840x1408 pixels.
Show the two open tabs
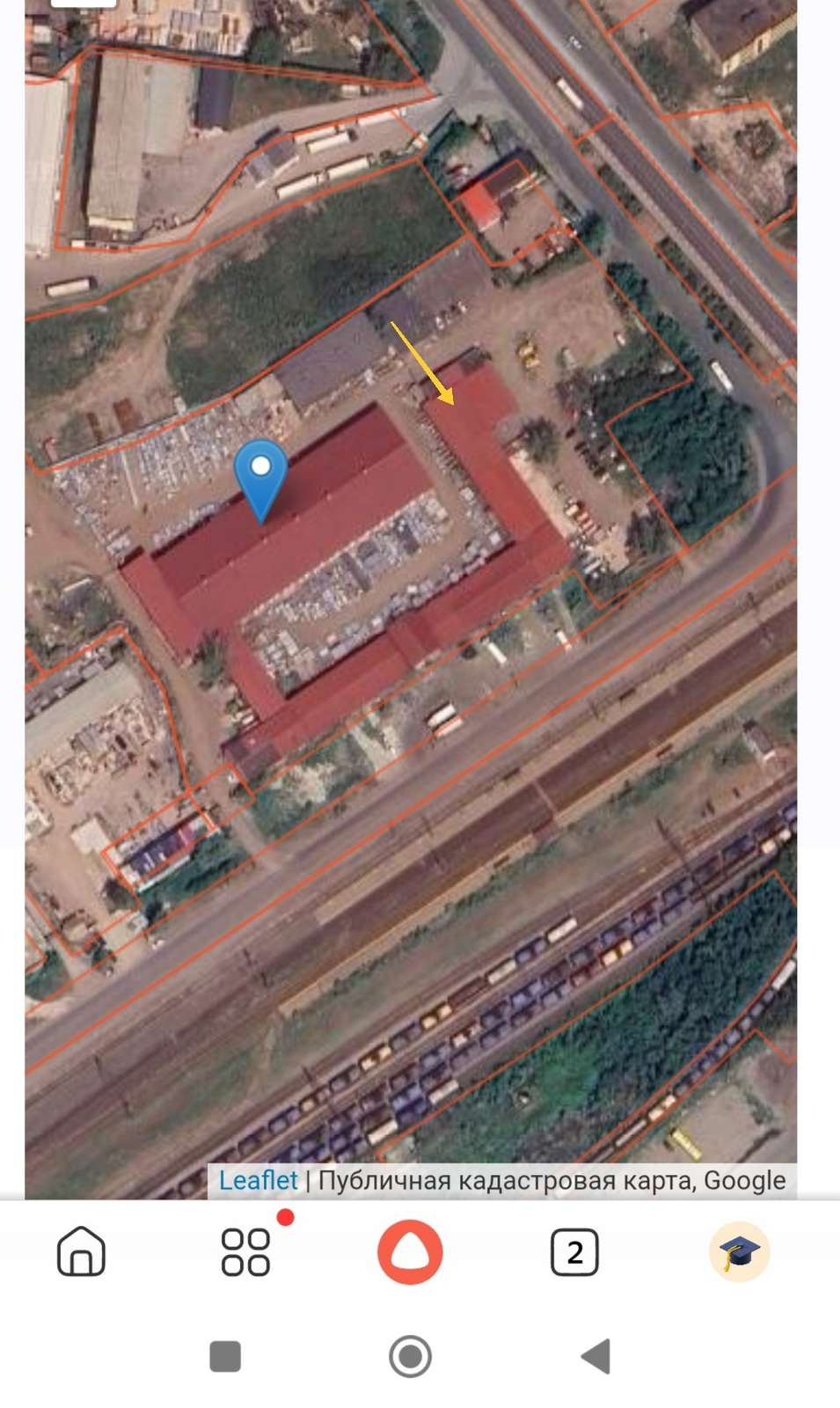click(x=574, y=1251)
